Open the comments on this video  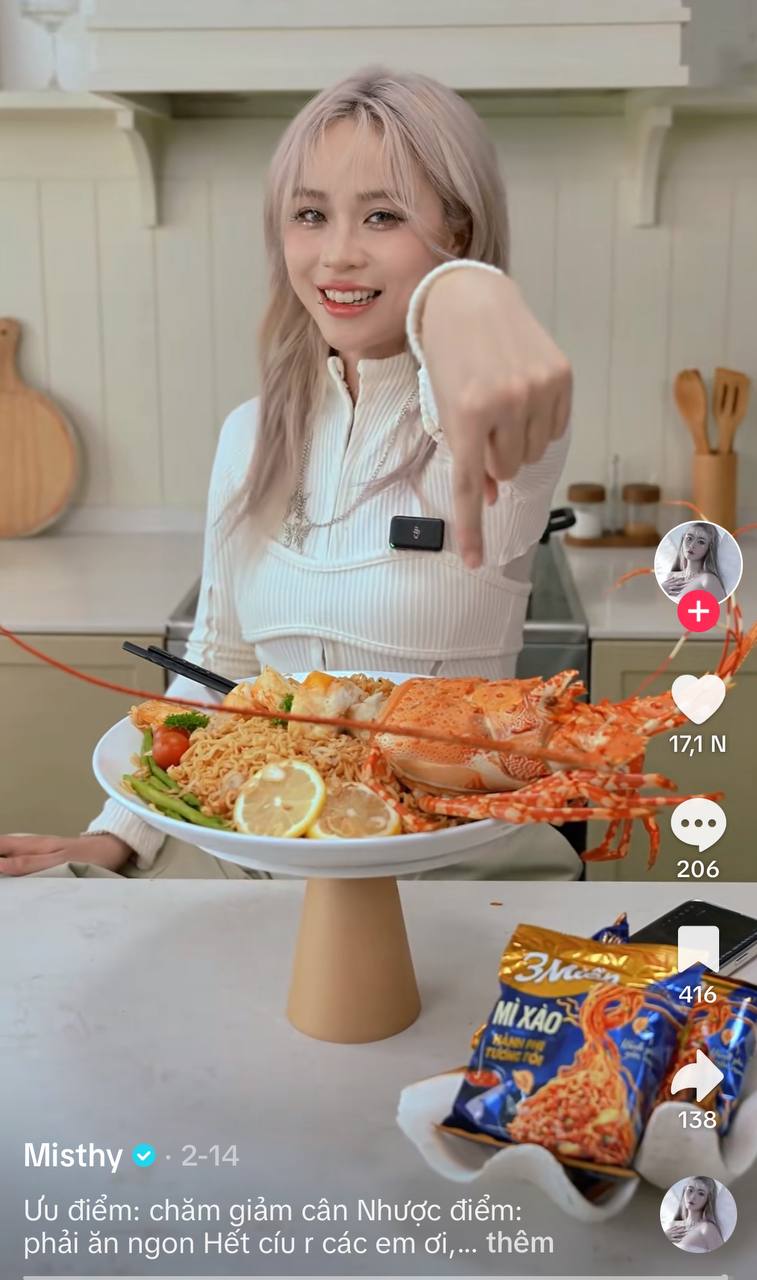(698, 825)
